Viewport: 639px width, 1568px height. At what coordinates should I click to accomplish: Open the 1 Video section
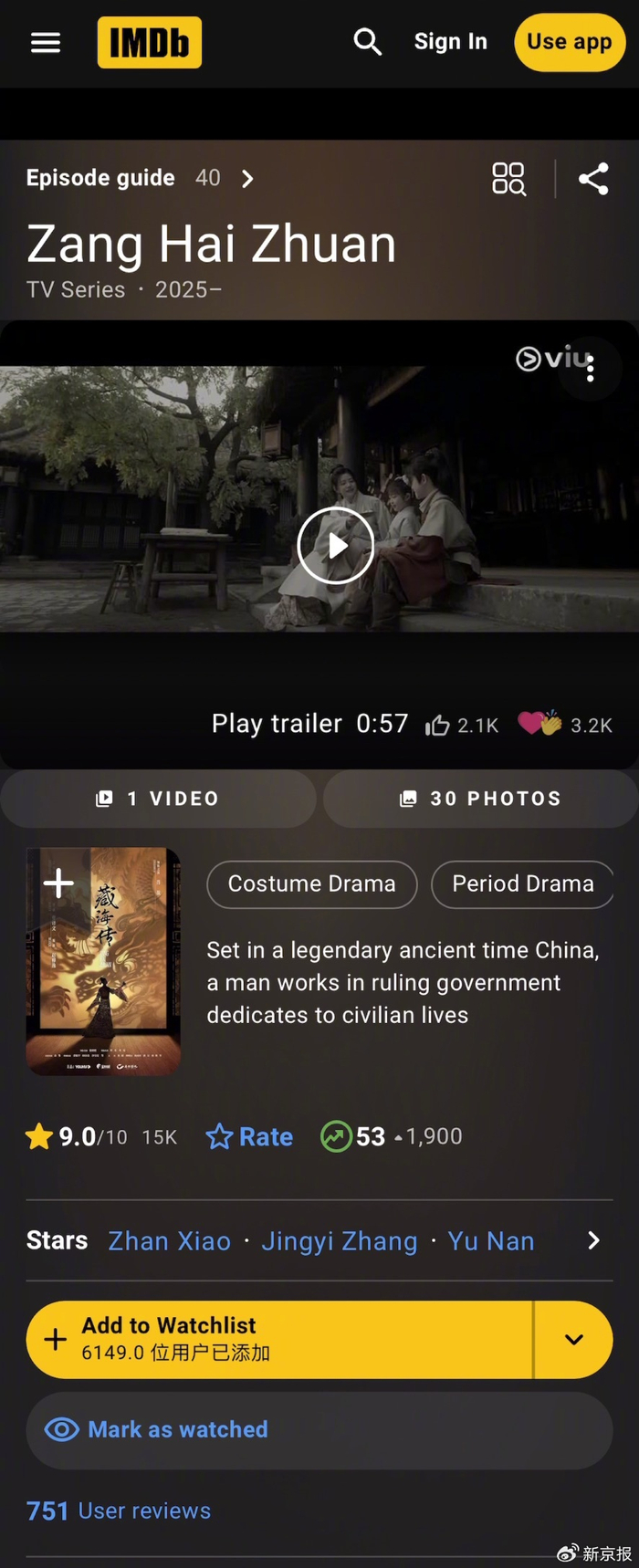point(158,799)
